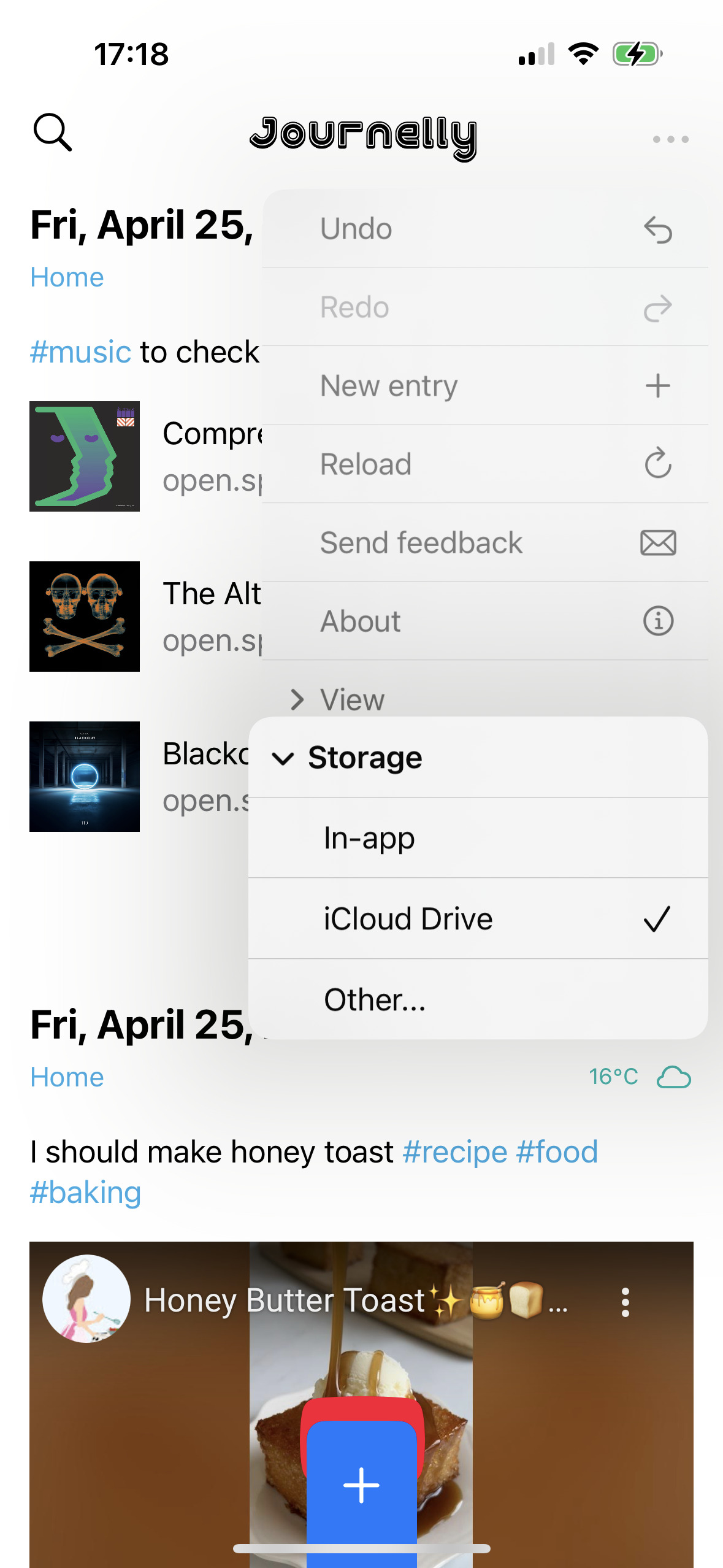Choose Reload in the menu
Screen dimensions: 723x1568
pyautogui.click(x=484, y=464)
